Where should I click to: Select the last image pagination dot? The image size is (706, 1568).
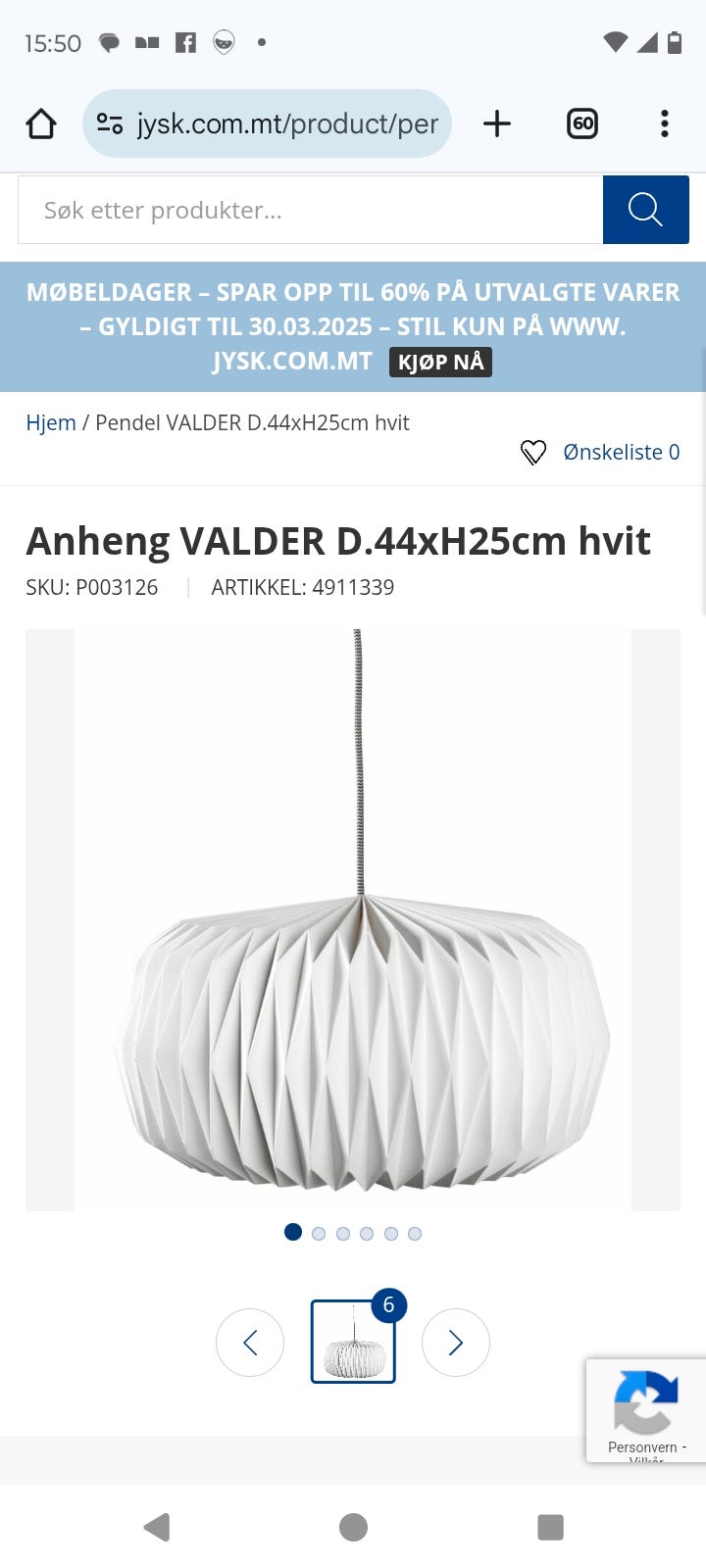(x=415, y=1234)
